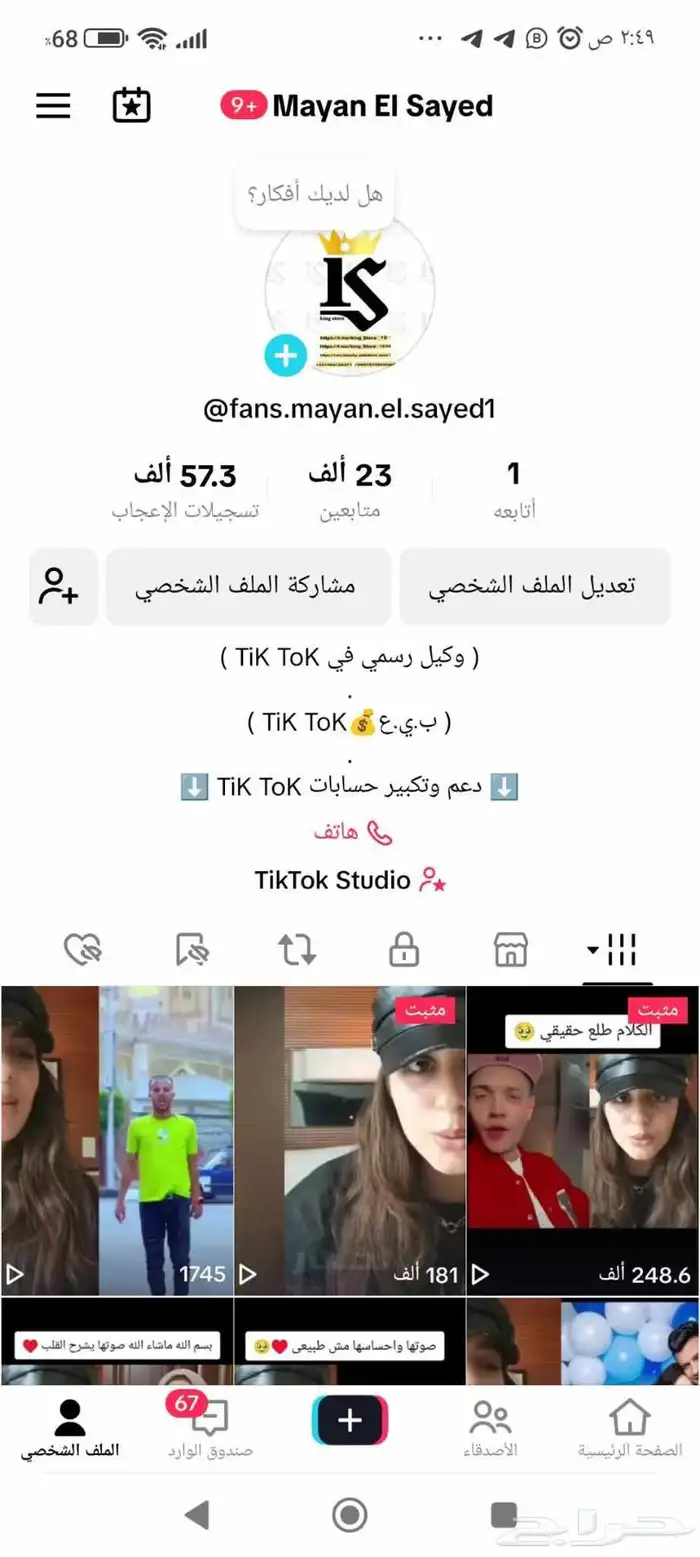Viewport: 700px width, 1557px height.
Task: Open TikTok Studio
Action: pyautogui.click(x=350, y=880)
